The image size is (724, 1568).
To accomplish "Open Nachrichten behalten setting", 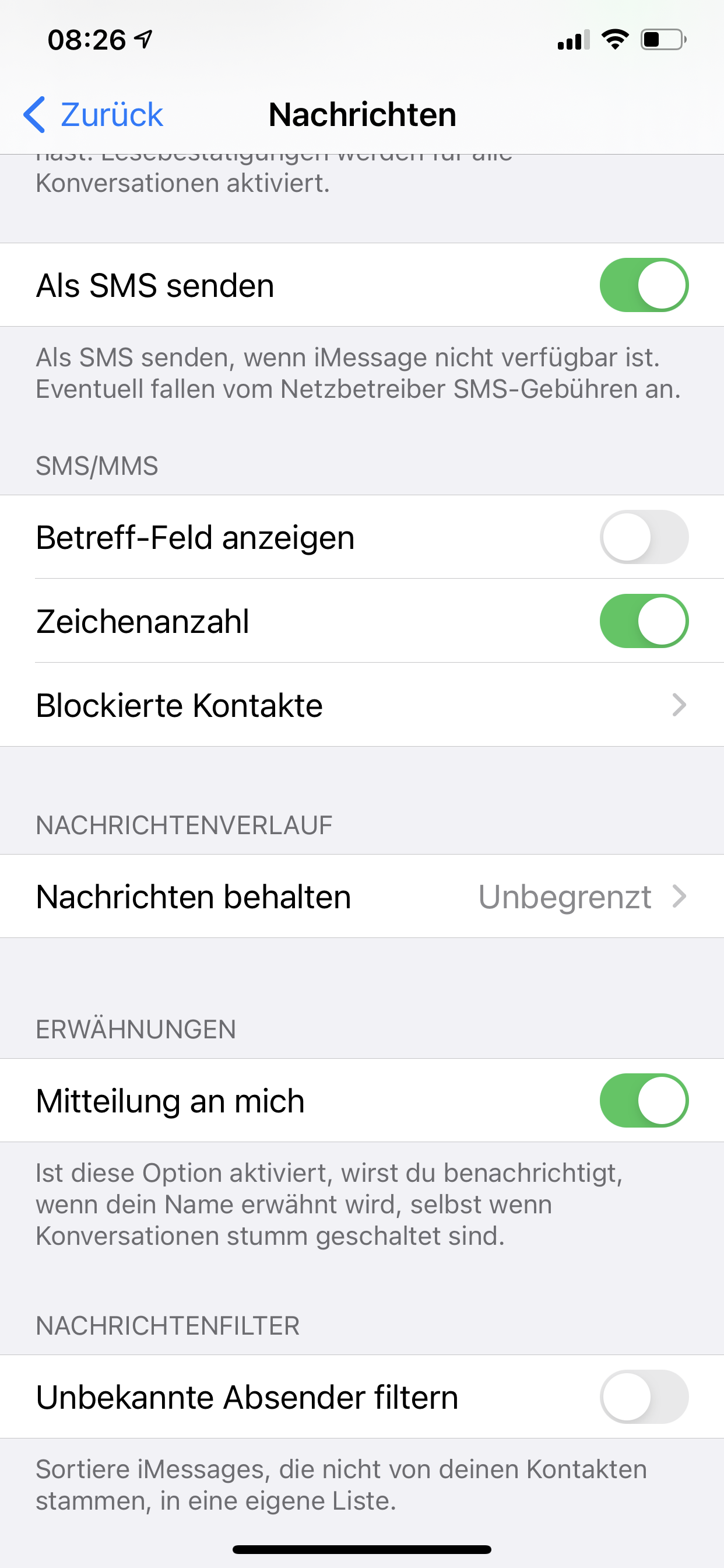I will pyautogui.click(x=361, y=896).
